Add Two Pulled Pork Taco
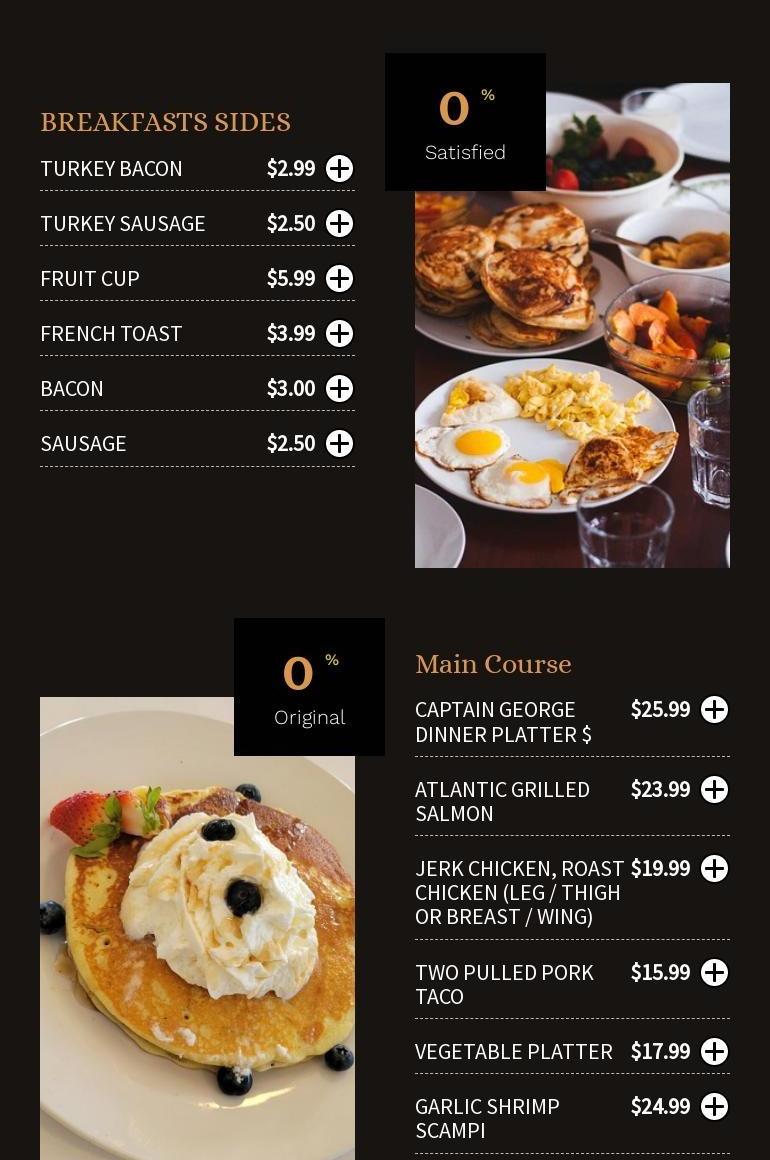This screenshot has height=1160, width=770. [x=714, y=972]
